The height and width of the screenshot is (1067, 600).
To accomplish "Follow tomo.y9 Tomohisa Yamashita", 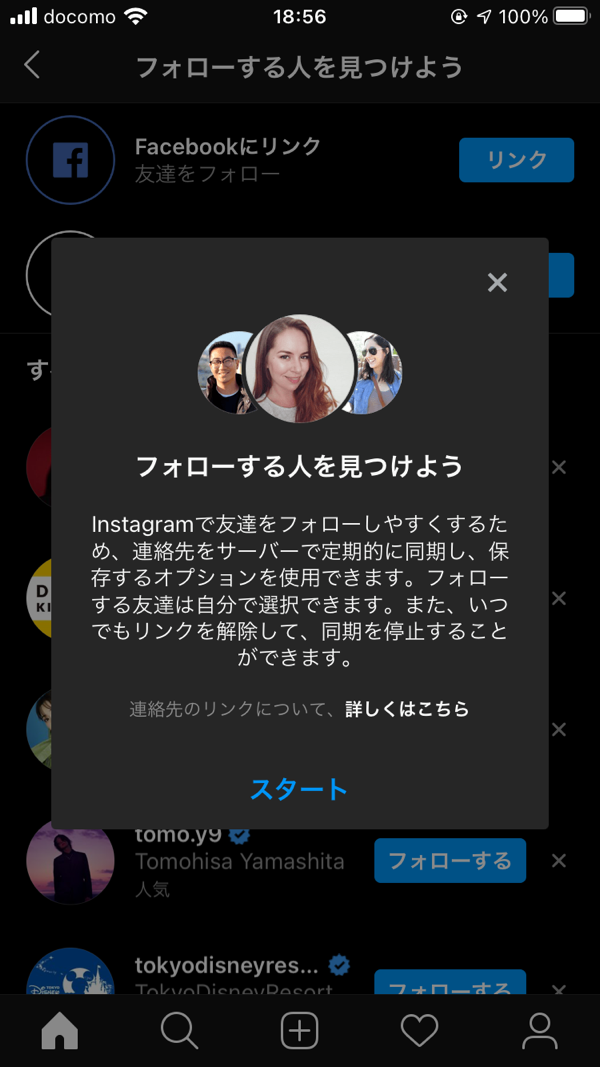I will pos(449,861).
